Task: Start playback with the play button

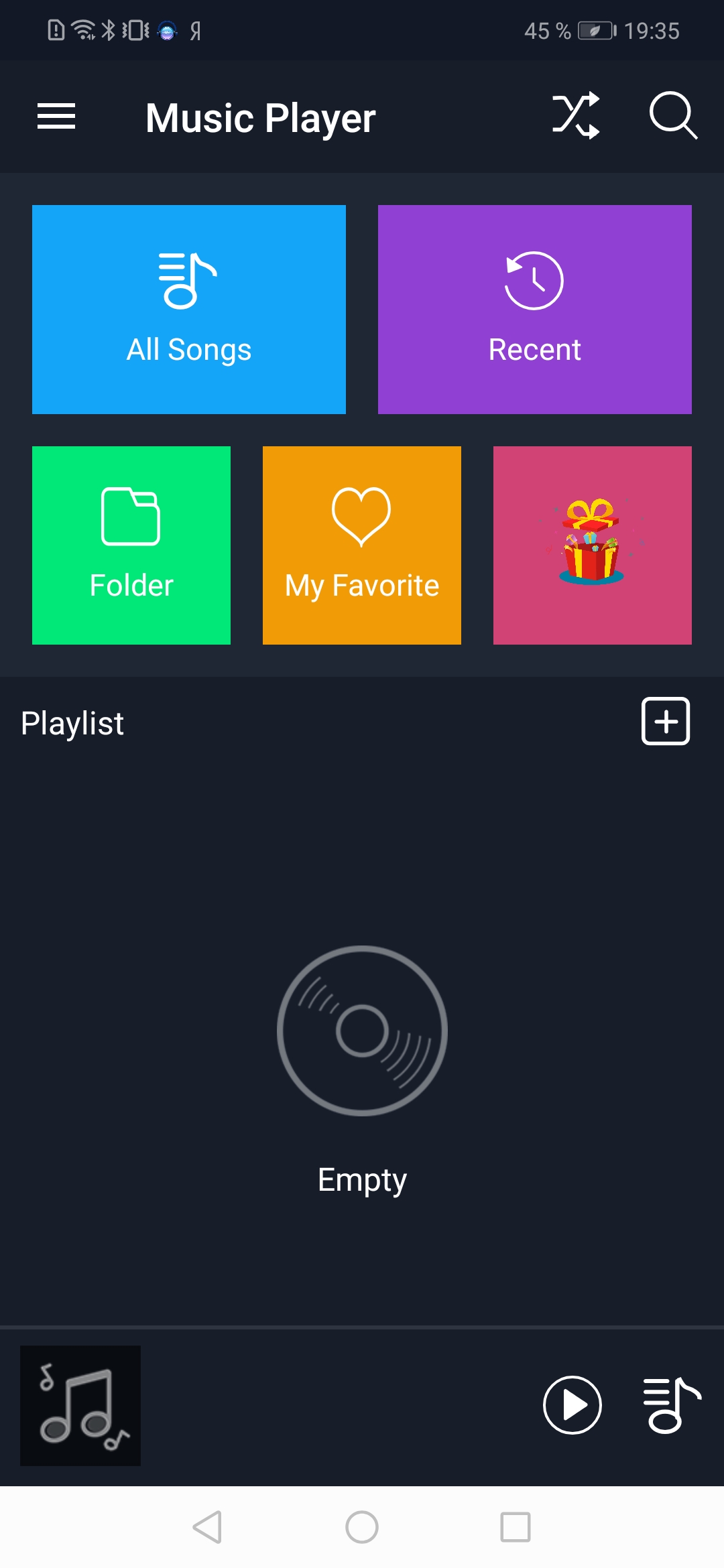Action: coord(572,1405)
